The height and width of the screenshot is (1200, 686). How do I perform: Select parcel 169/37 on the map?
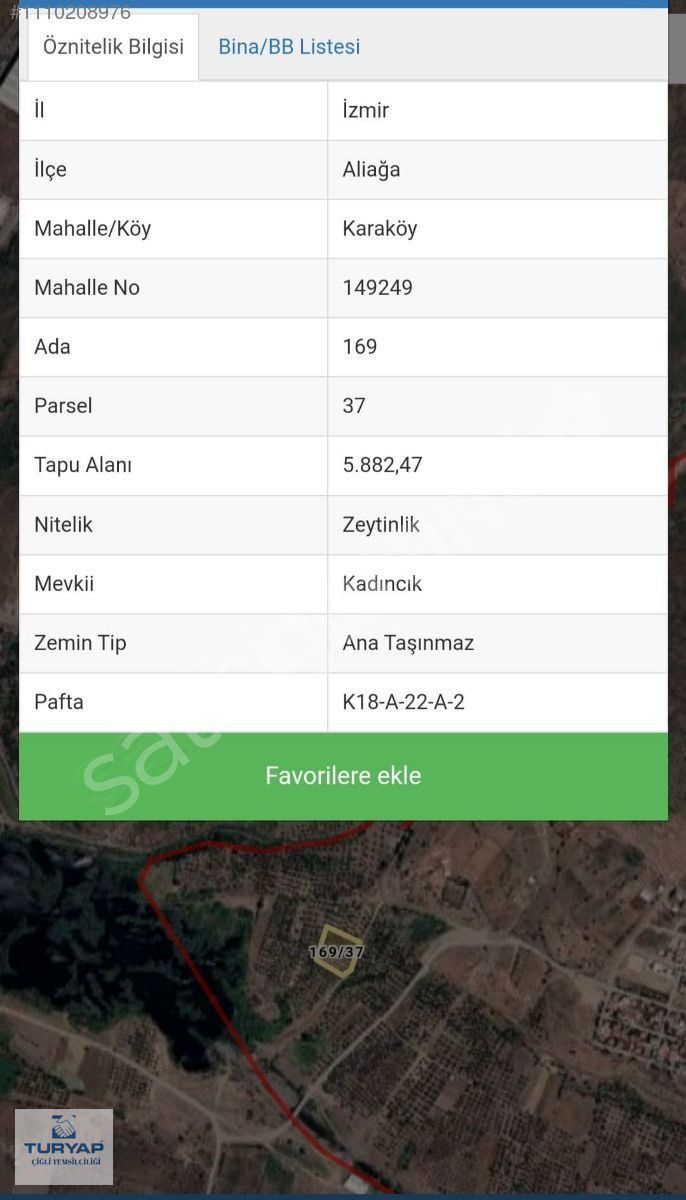click(x=337, y=951)
